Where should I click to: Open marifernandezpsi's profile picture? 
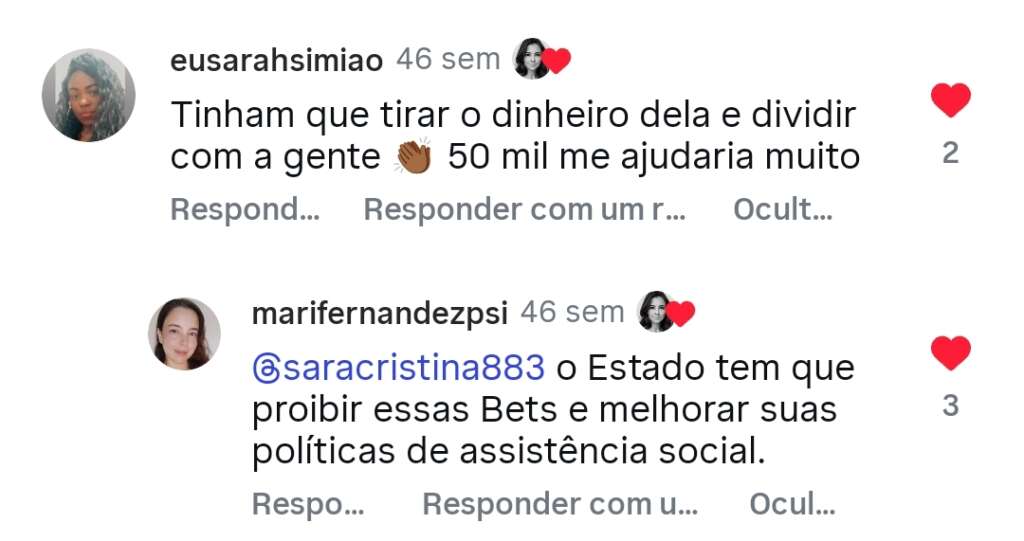pyautogui.click(x=184, y=333)
